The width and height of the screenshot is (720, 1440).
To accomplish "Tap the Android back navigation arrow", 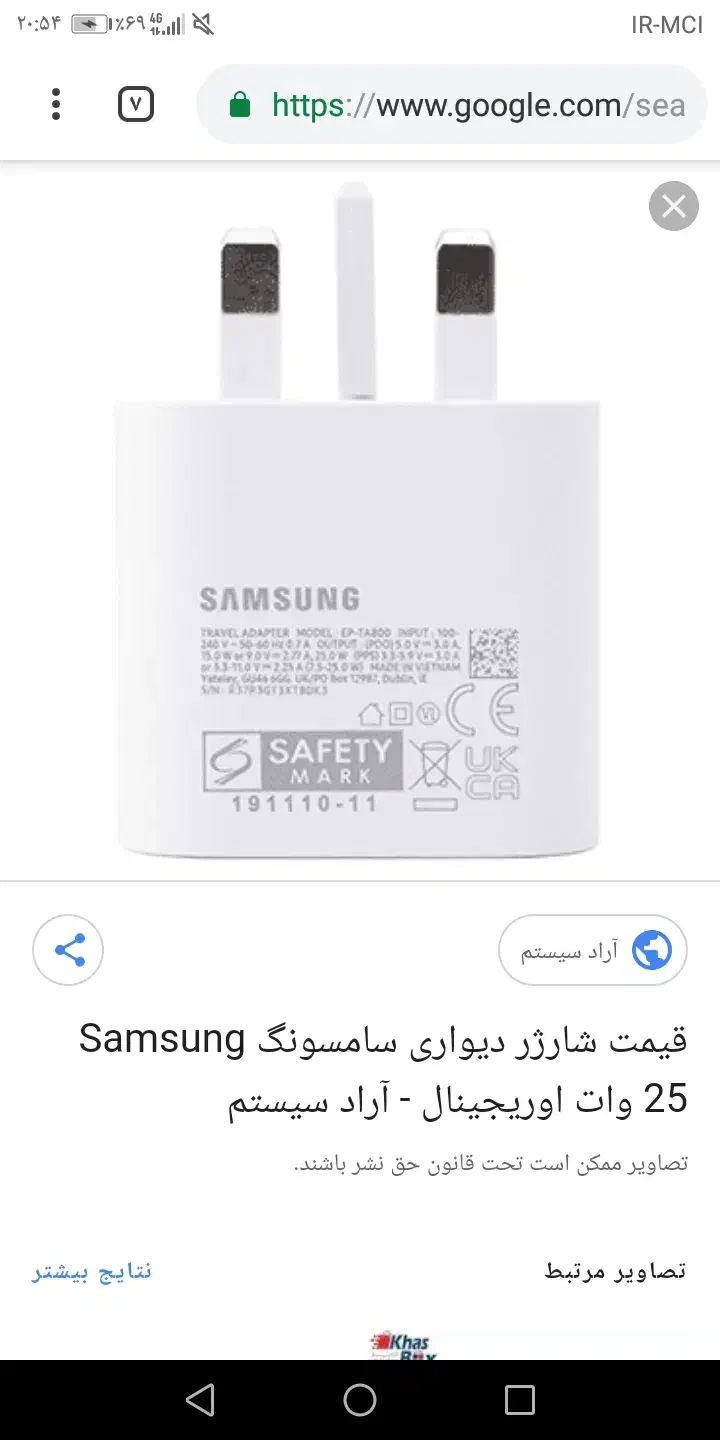I will [x=200, y=1400].
